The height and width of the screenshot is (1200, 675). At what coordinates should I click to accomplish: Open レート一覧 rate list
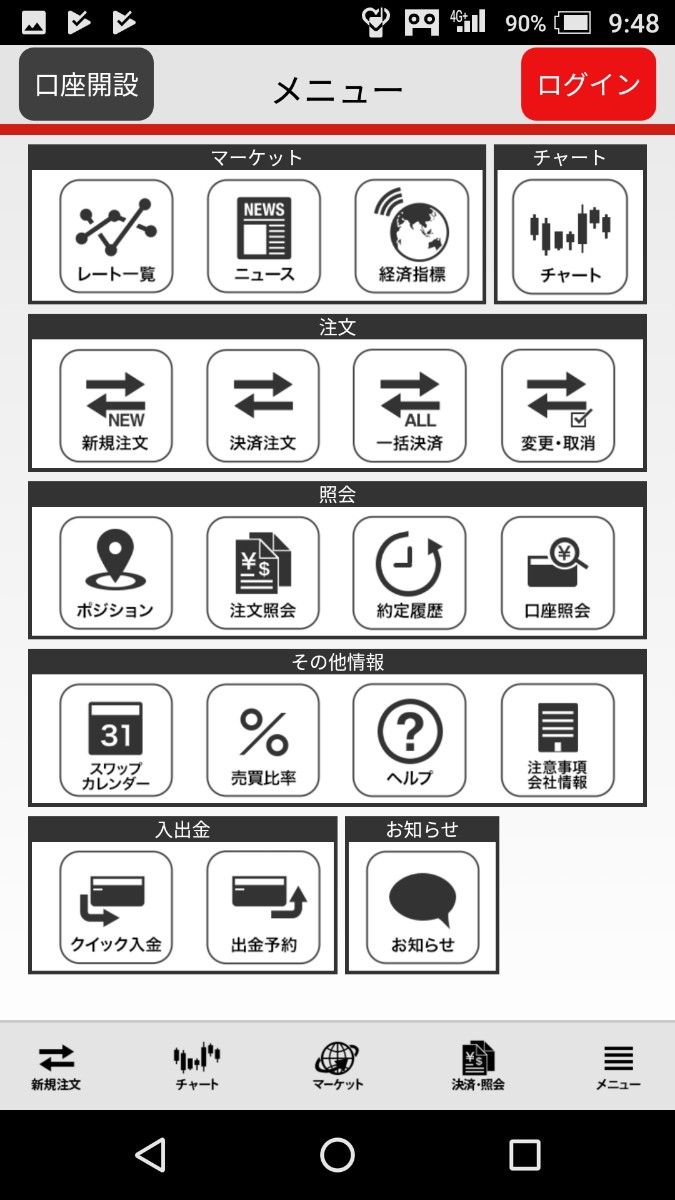[116, 236]
